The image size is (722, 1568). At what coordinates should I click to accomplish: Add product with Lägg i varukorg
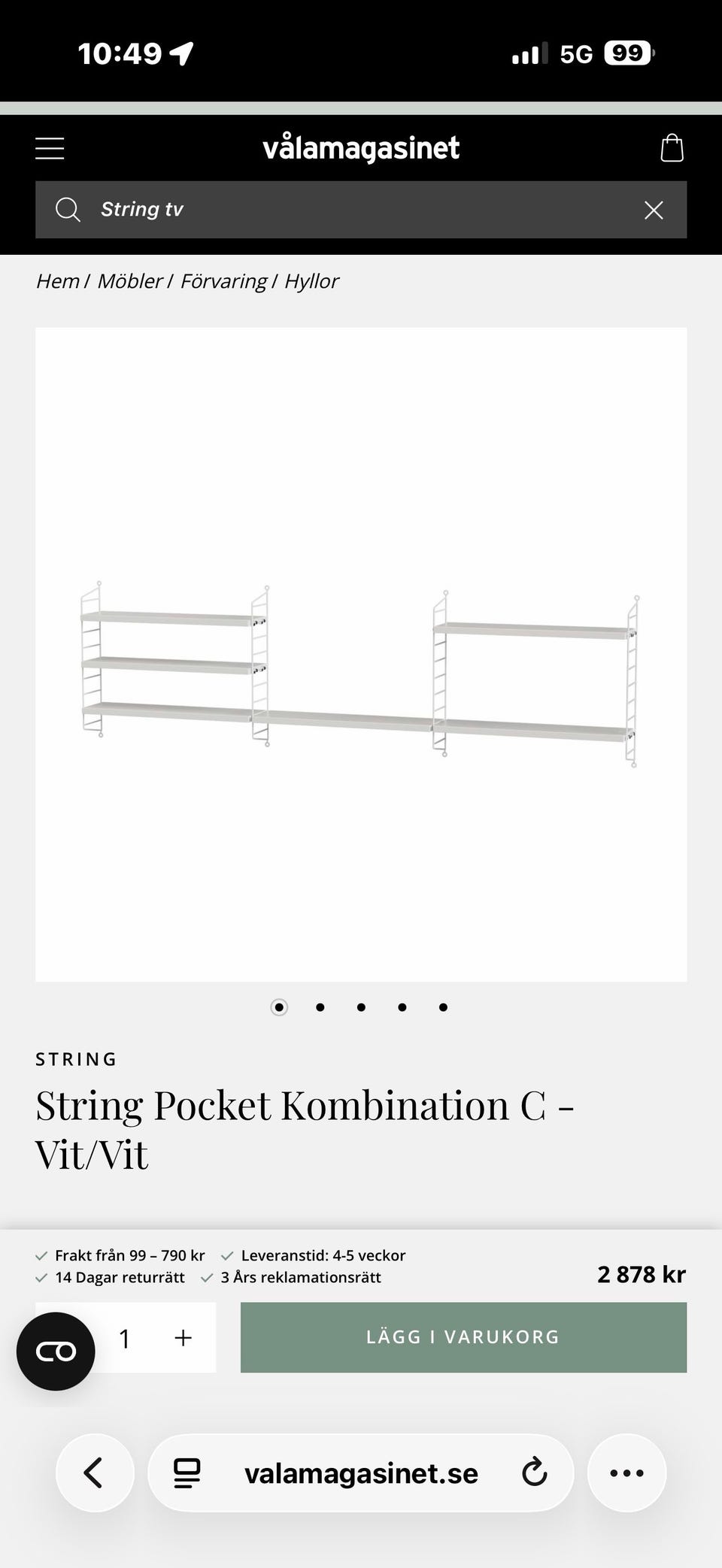(463, 1337)
